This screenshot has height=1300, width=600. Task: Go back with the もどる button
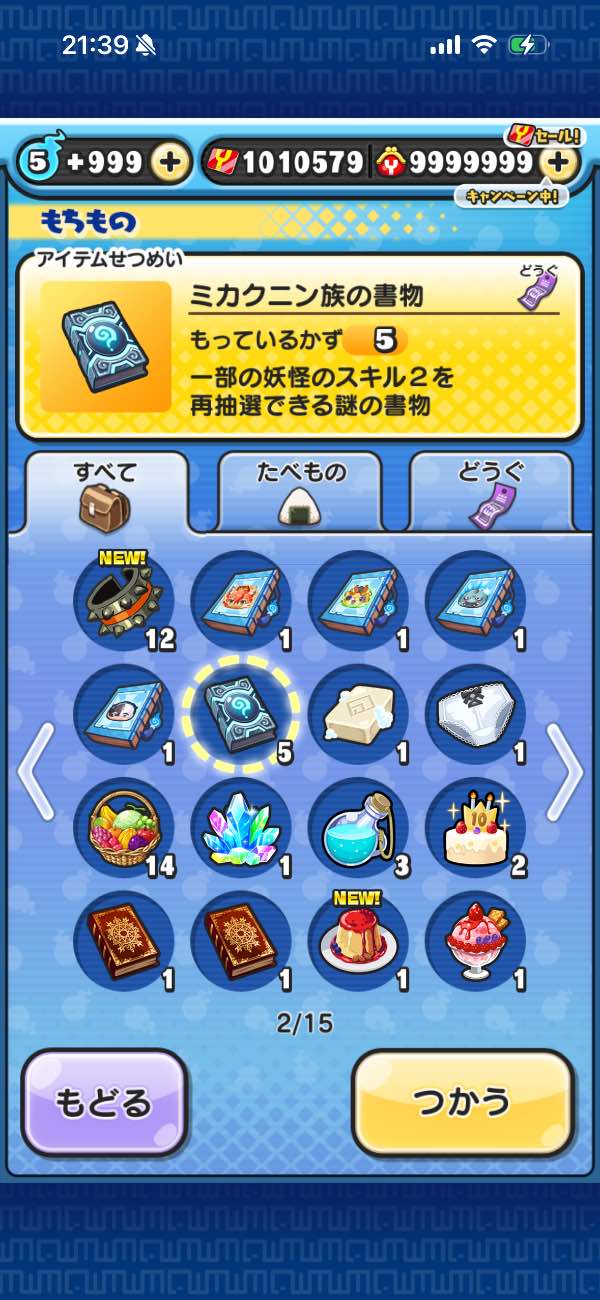(x=104, y=1102)
